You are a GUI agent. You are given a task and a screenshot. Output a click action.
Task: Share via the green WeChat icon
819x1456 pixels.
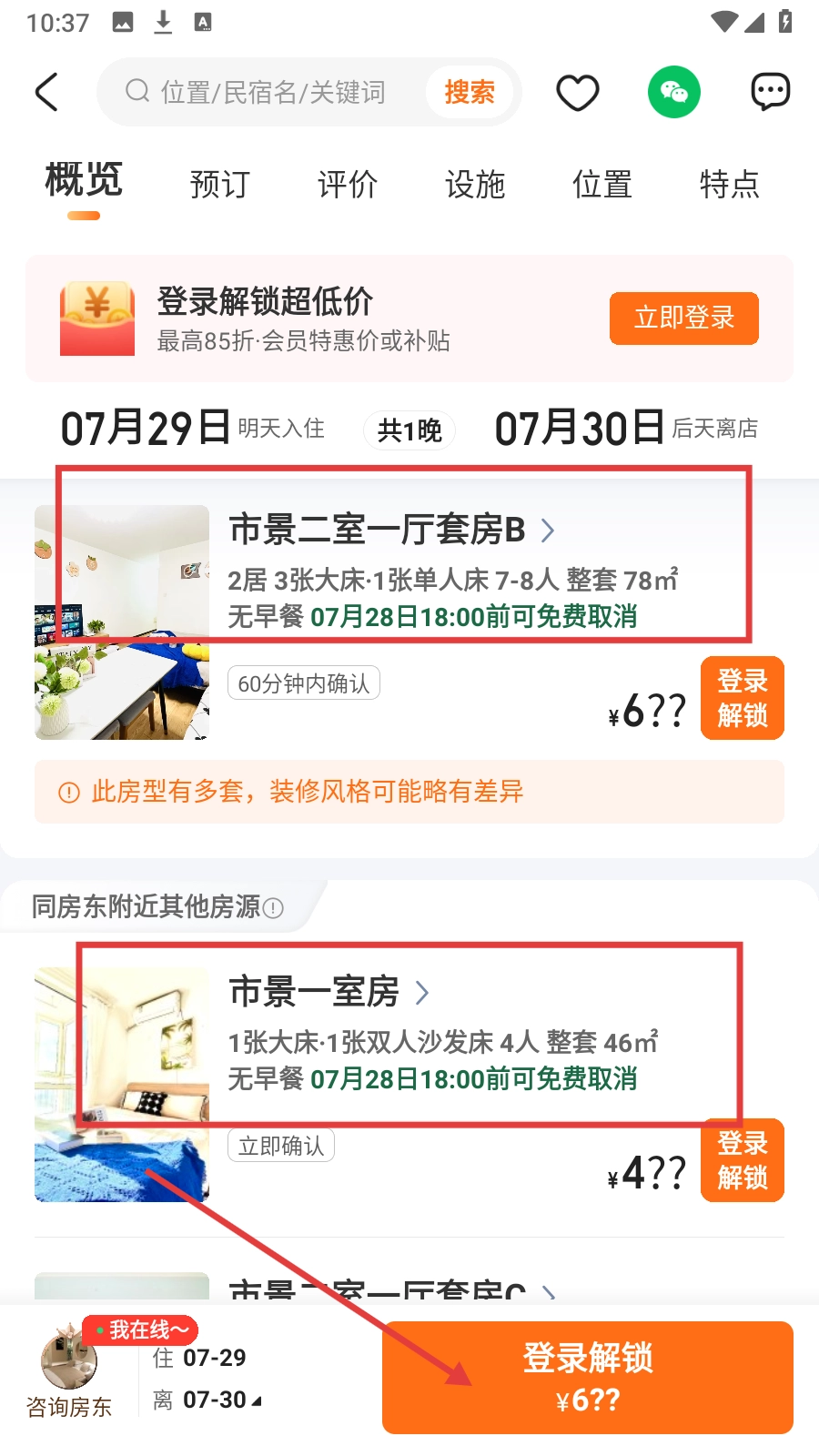[x=673, y=92]
